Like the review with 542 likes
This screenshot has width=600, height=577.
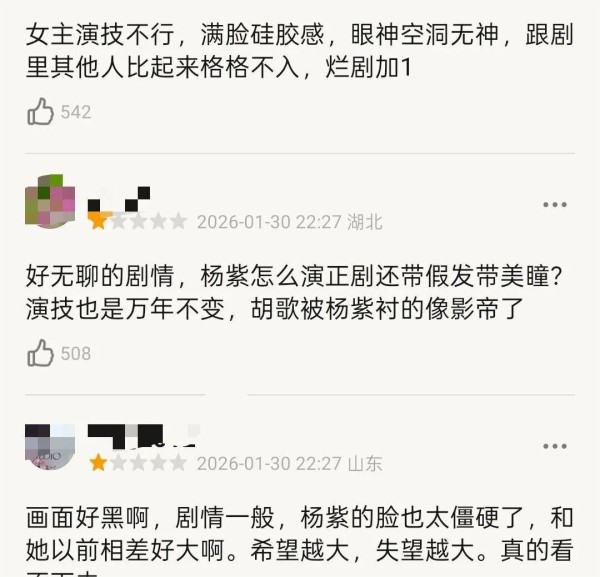coord(41,112)
